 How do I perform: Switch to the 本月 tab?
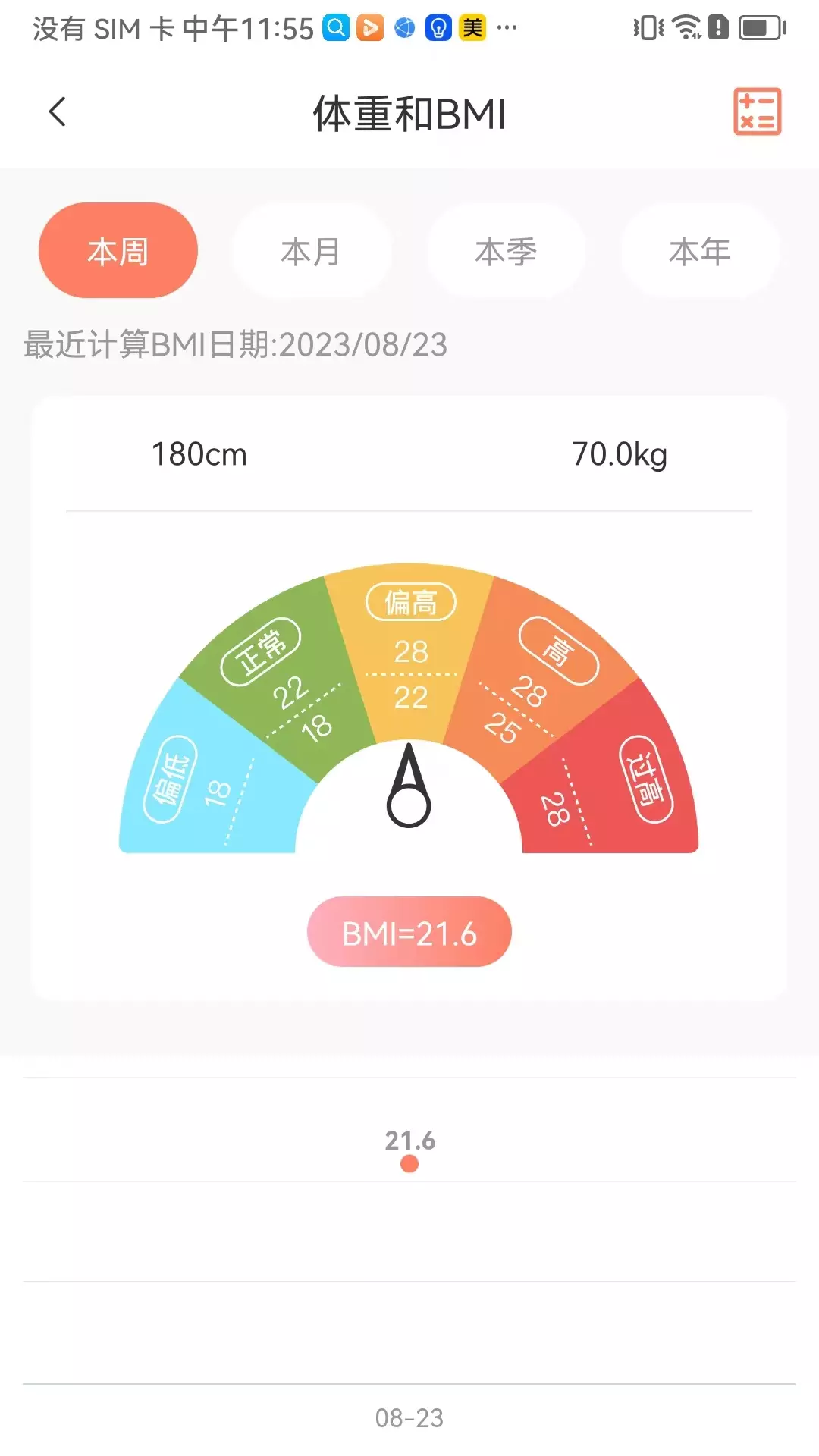point(312,250)
